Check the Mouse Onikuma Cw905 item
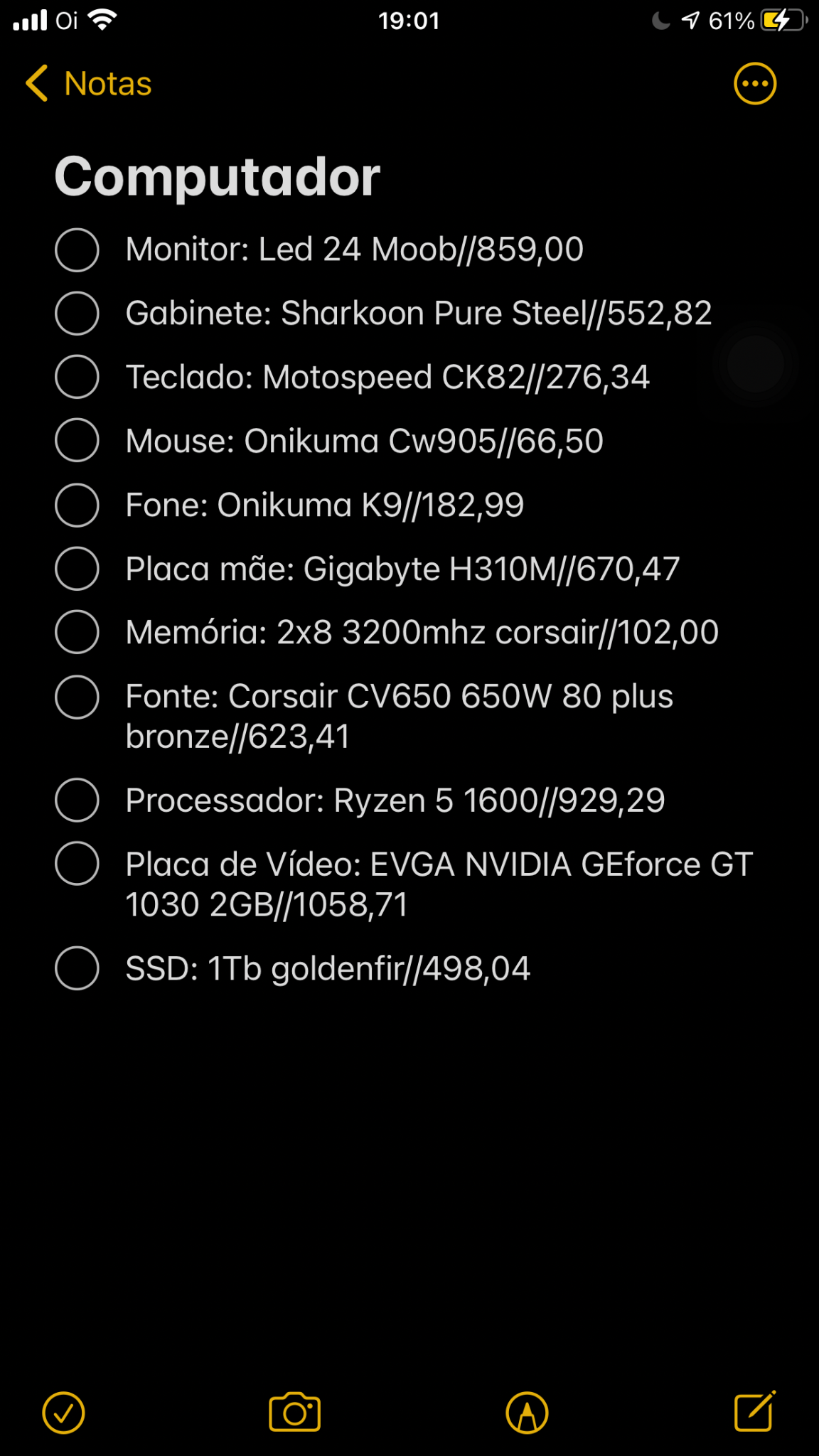 point(77,441)
